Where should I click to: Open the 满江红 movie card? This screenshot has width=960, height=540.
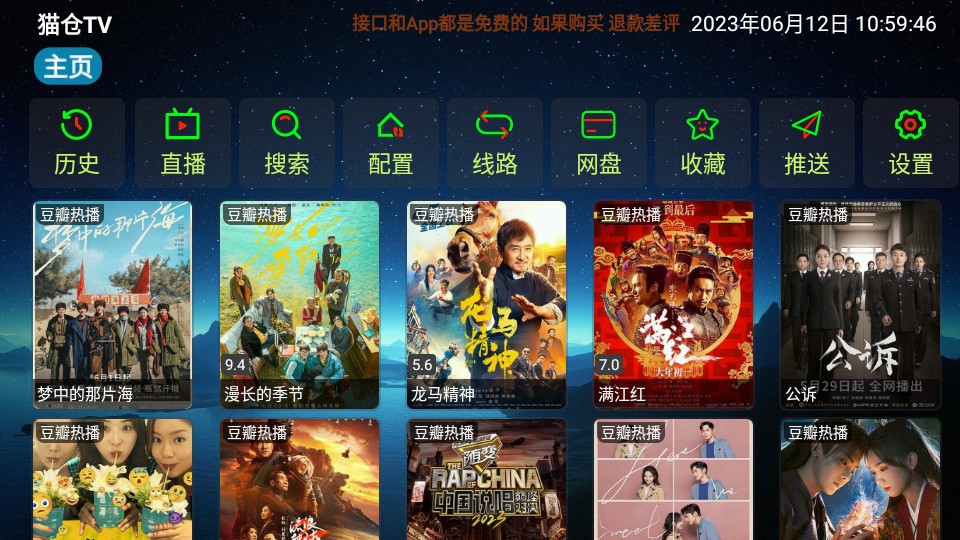pyautogui.click(x=673, y=305)
